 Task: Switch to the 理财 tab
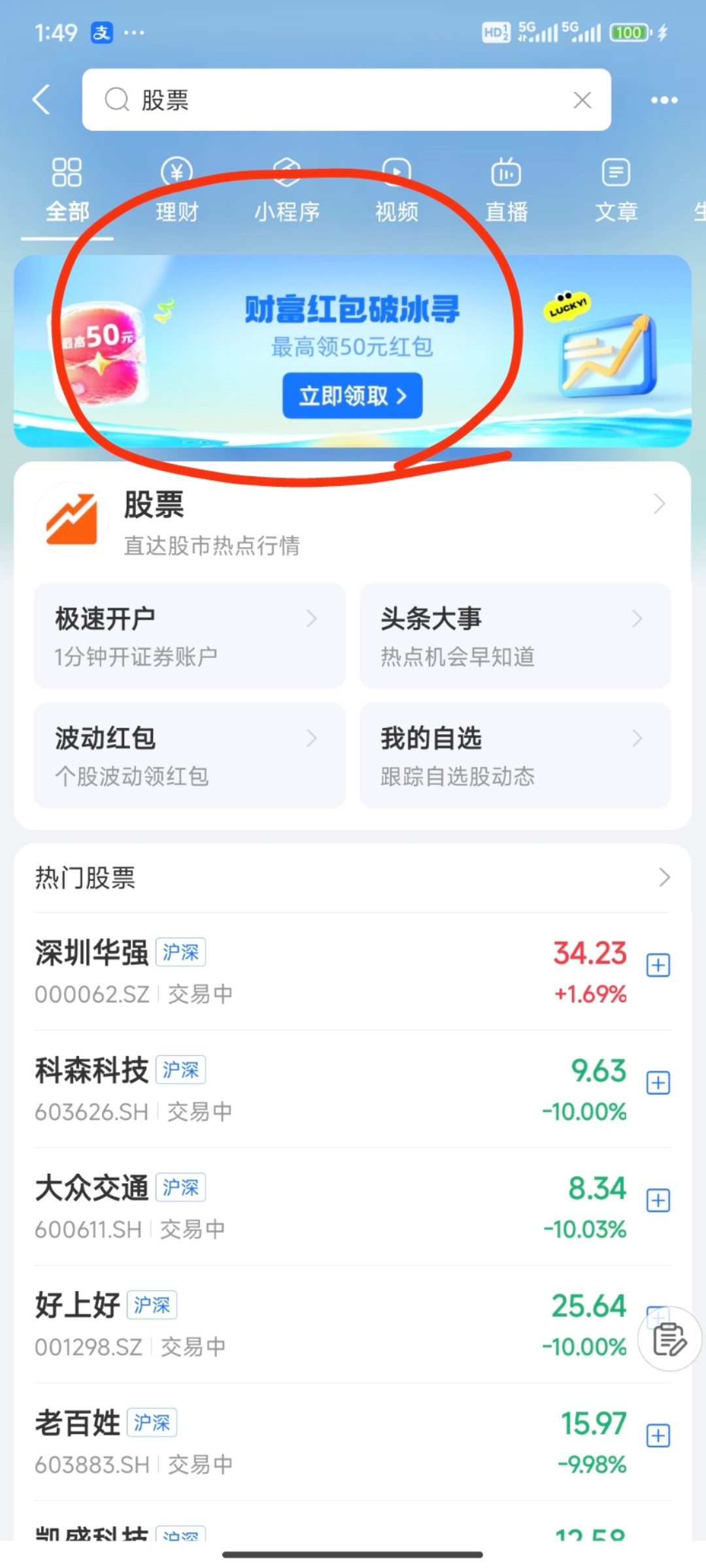click(176, 191)
